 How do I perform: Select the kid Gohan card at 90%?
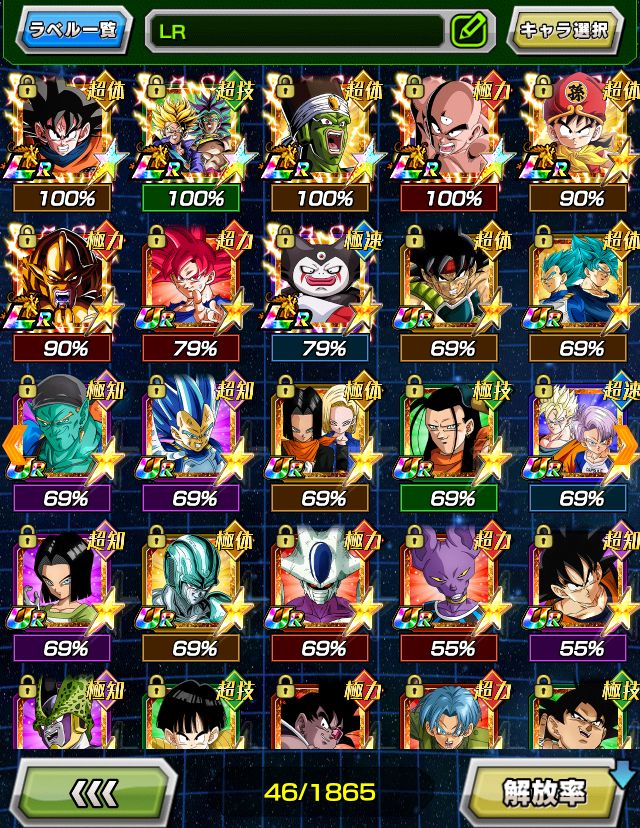pos(581,128)
